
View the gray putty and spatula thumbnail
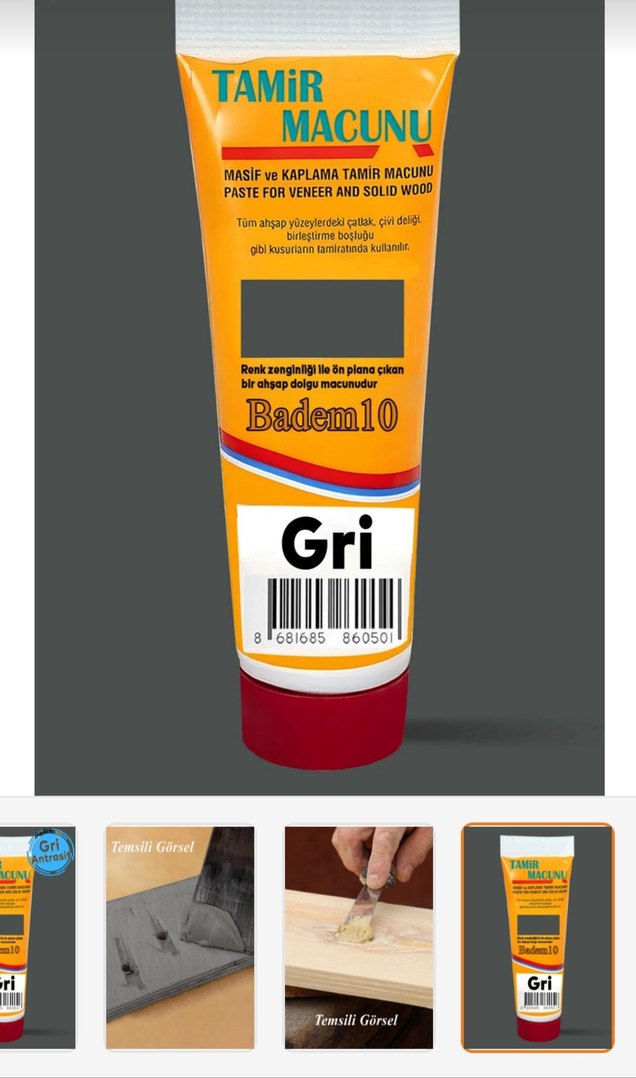(x=180, y=937)
